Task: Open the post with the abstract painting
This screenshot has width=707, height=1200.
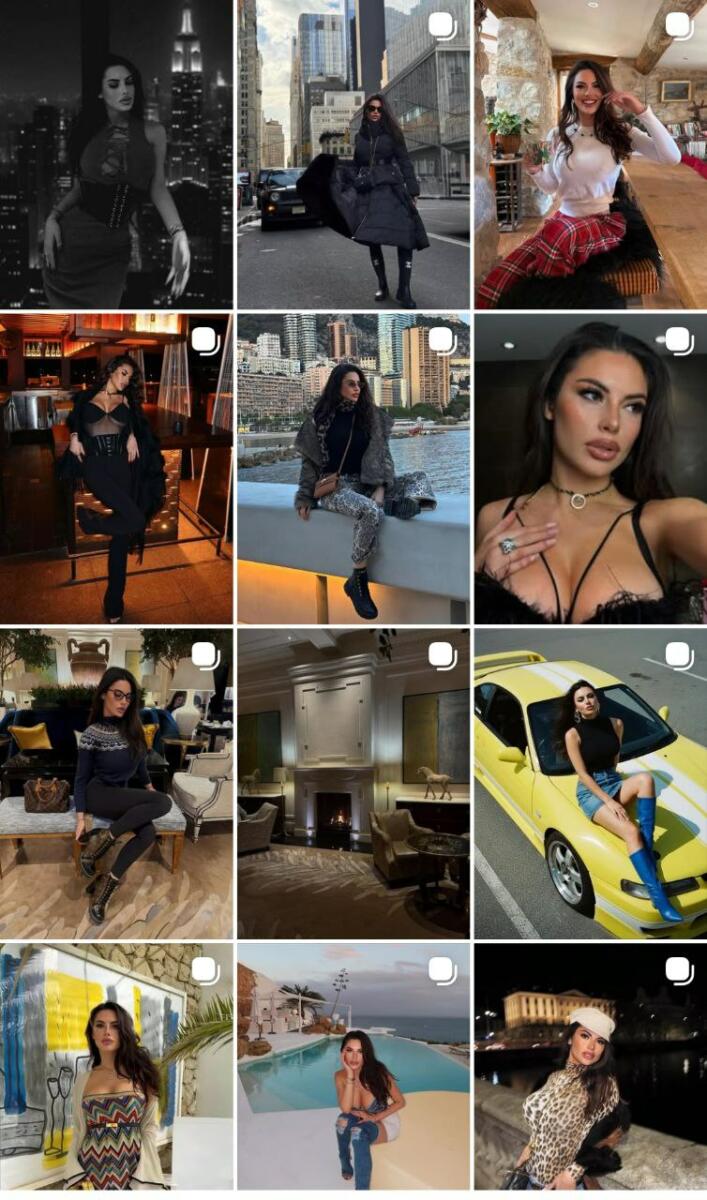Action: tap(116, 1068)
